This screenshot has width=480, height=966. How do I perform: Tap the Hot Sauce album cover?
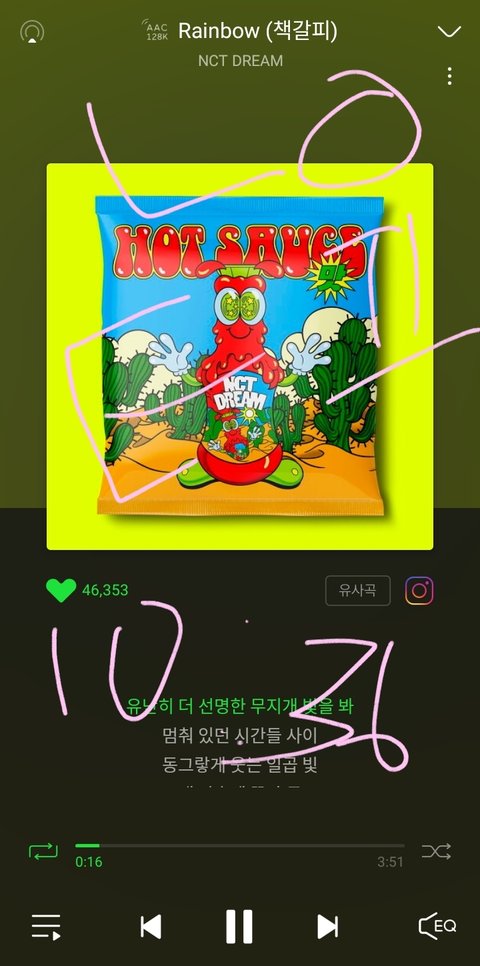pos(240,356)
